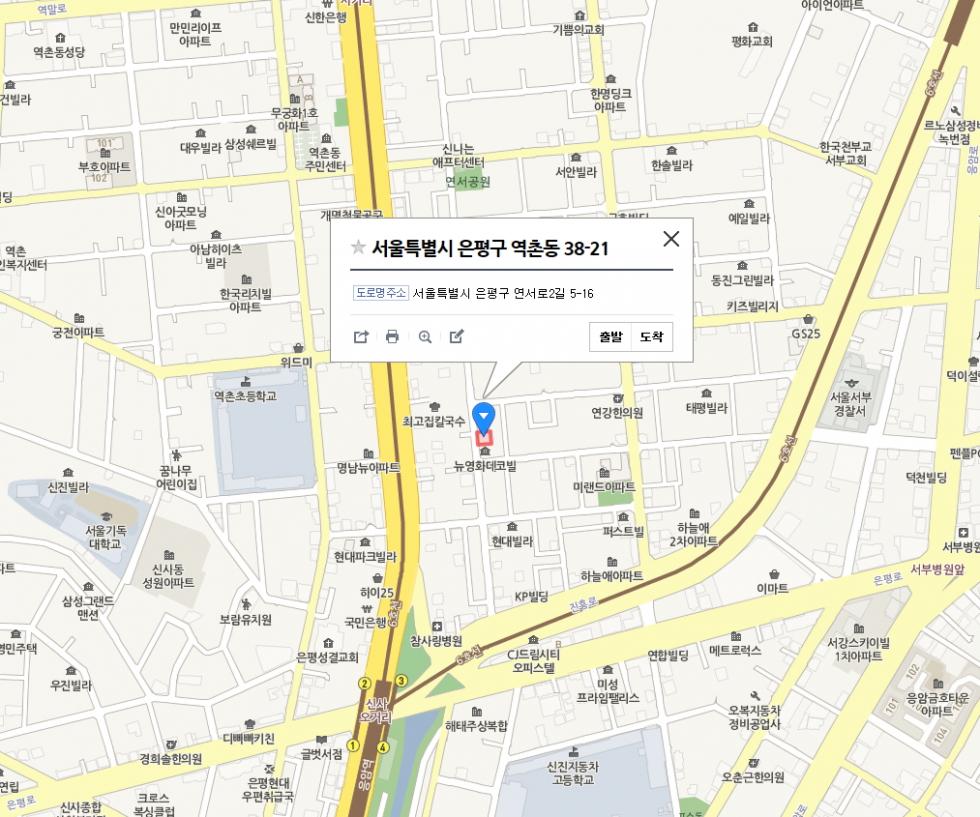Zoom into this location with magnifier icon
The image size is (980, 817).
[425, 337]
